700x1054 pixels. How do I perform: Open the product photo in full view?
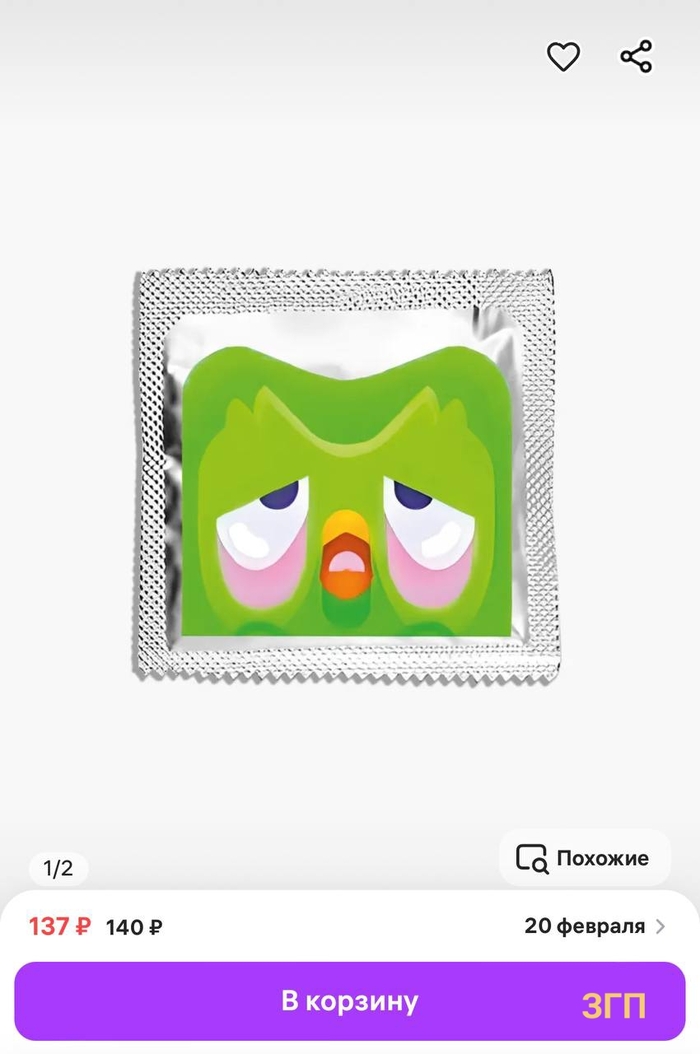click(x=349, y=478)
